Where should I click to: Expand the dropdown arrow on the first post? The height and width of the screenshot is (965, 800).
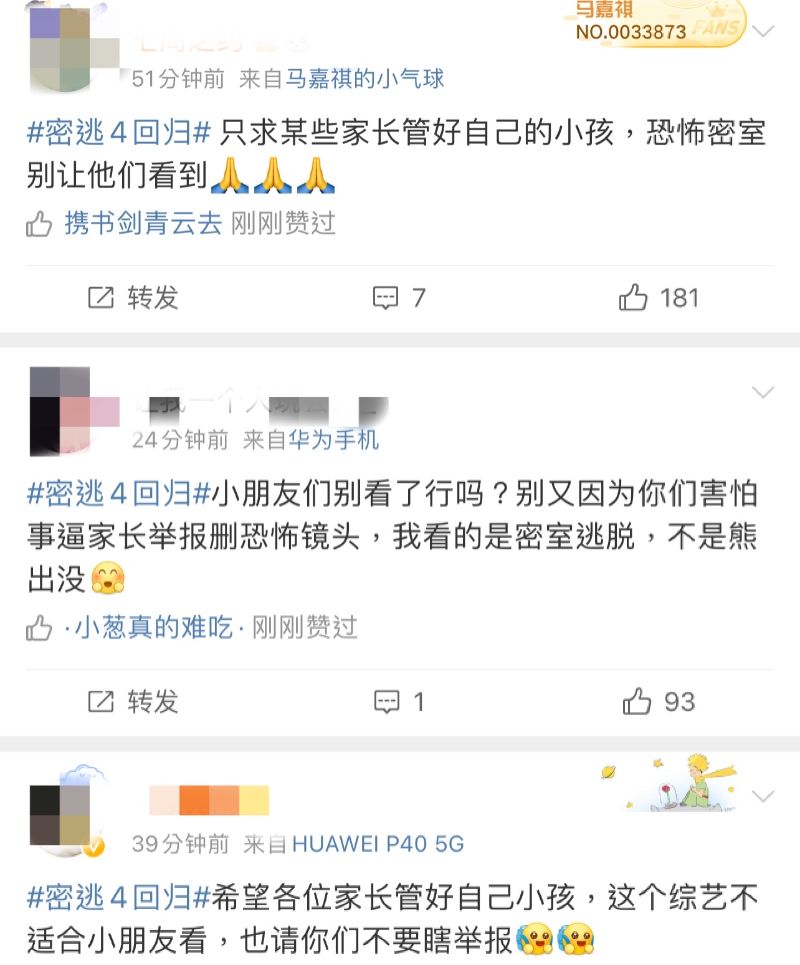(x=763, y=32)
